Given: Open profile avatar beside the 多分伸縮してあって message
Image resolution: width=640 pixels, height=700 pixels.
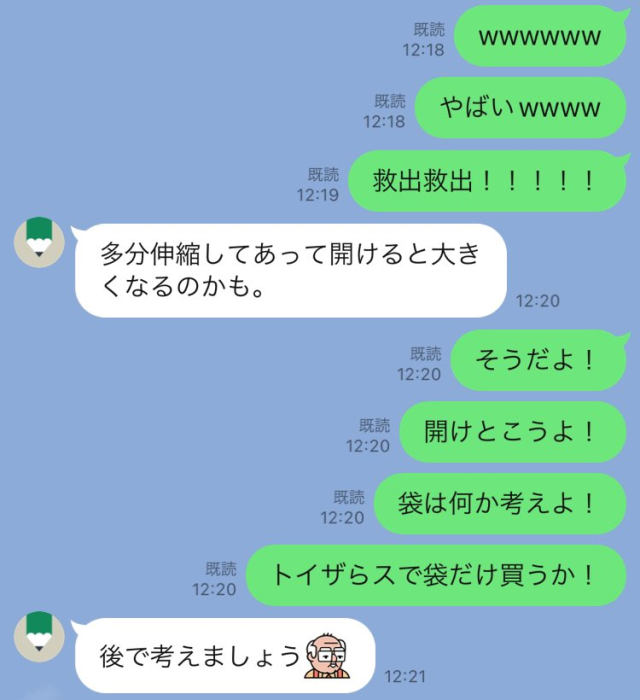Looking at the screenshot, I should (x=39, y=241).
